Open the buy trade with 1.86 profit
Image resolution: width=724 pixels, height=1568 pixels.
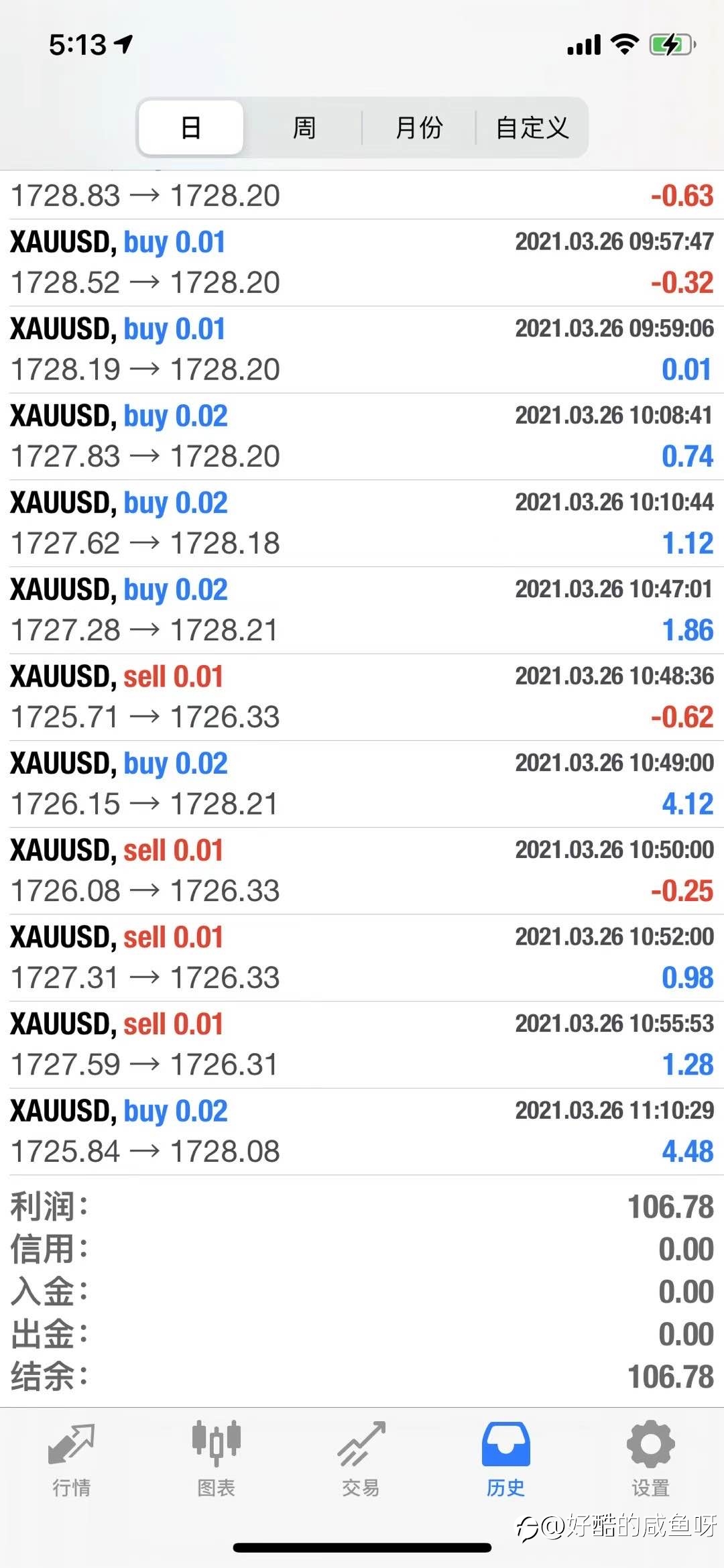(362, 610)
